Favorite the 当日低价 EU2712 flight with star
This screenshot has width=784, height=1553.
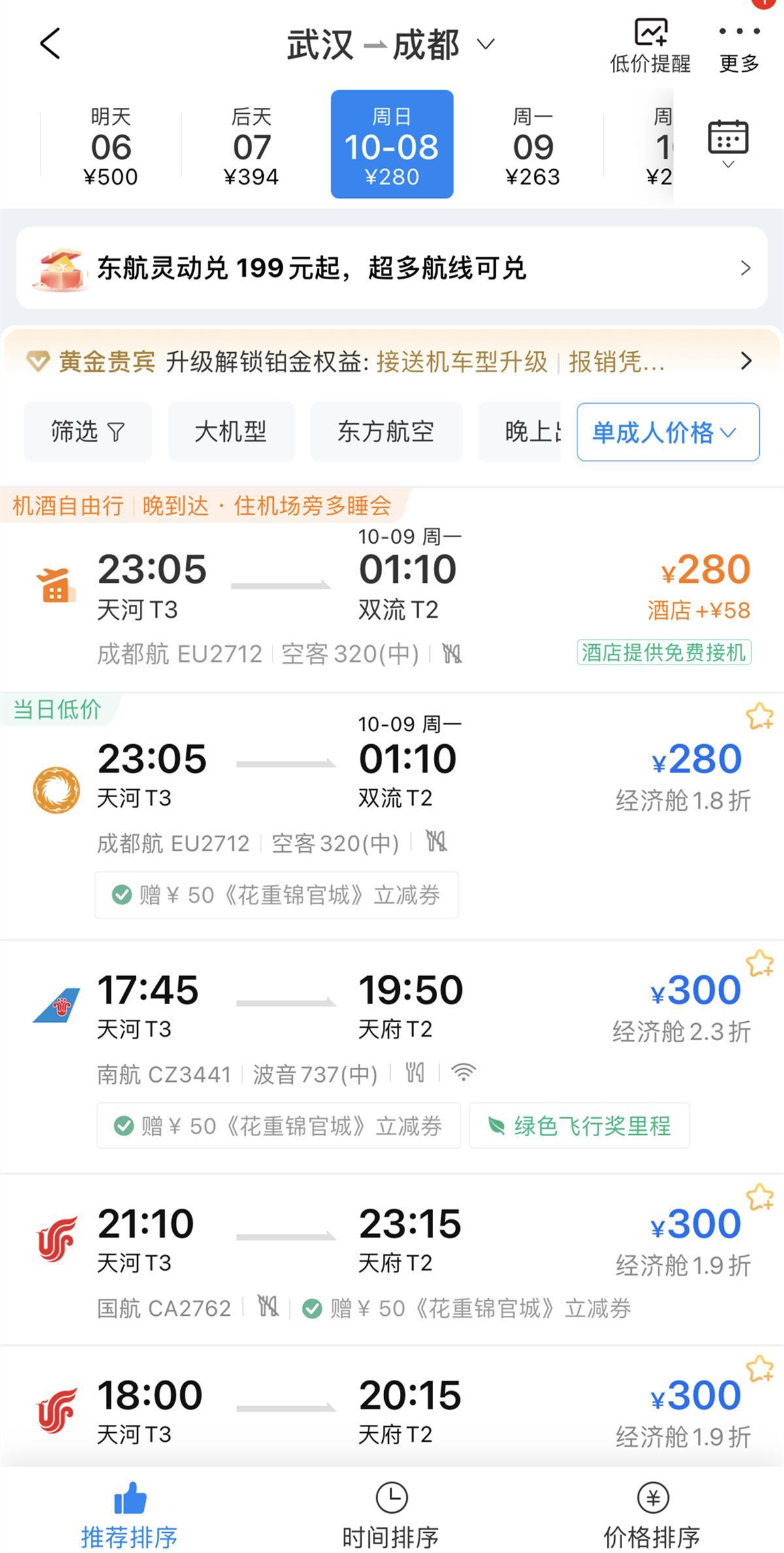759,717
